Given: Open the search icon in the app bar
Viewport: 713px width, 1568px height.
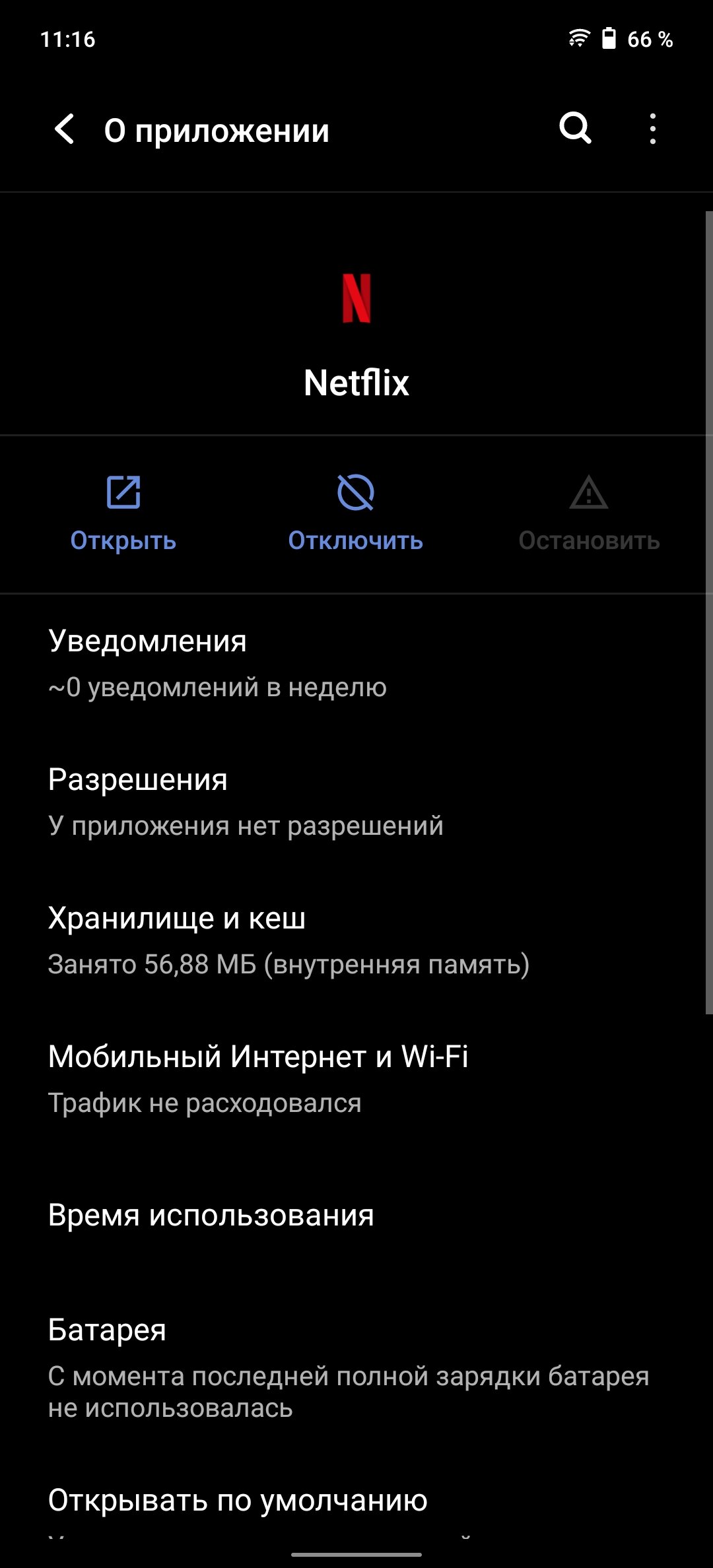Looking at the screenshot, I should [575, 128].
